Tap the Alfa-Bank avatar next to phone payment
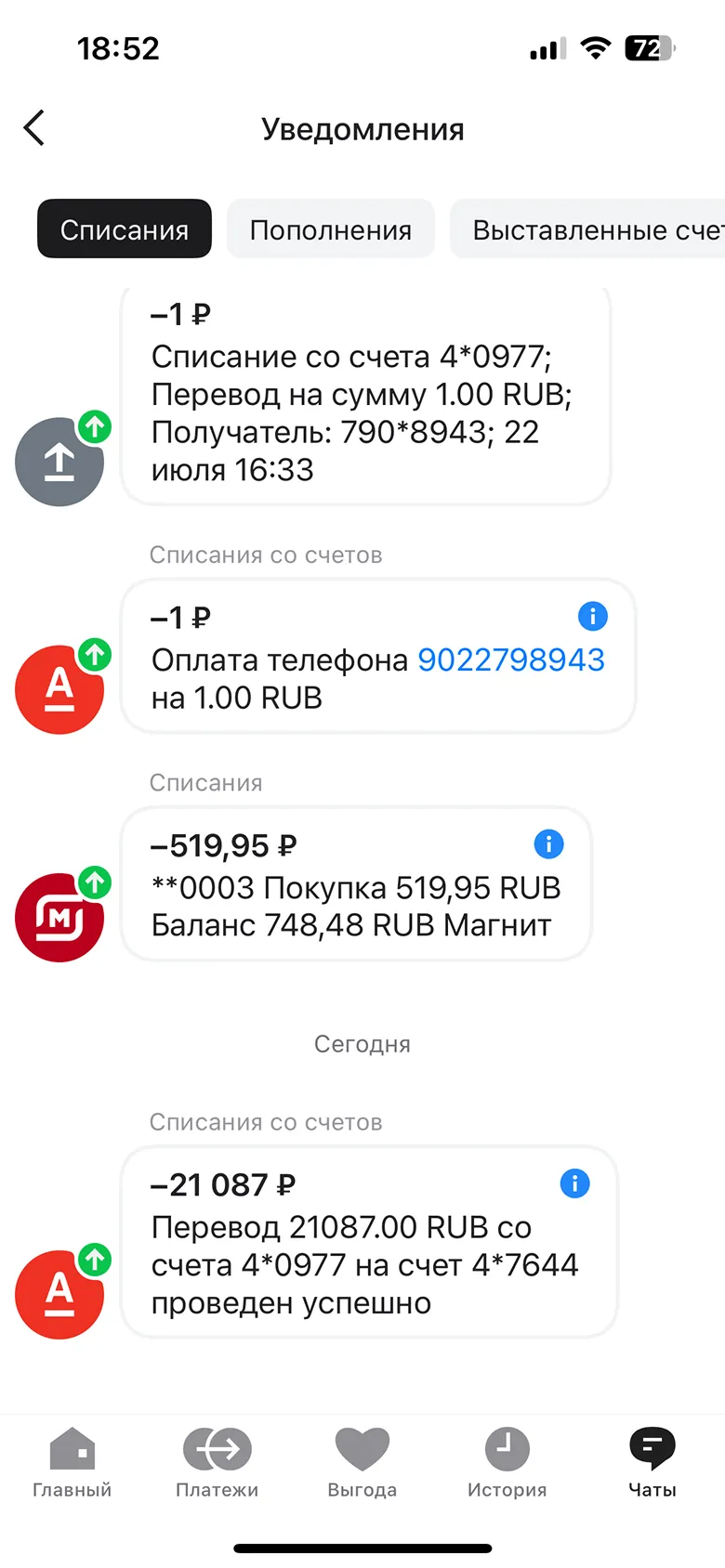Screen dimensions: 725x1568 [x=59, y=689]
